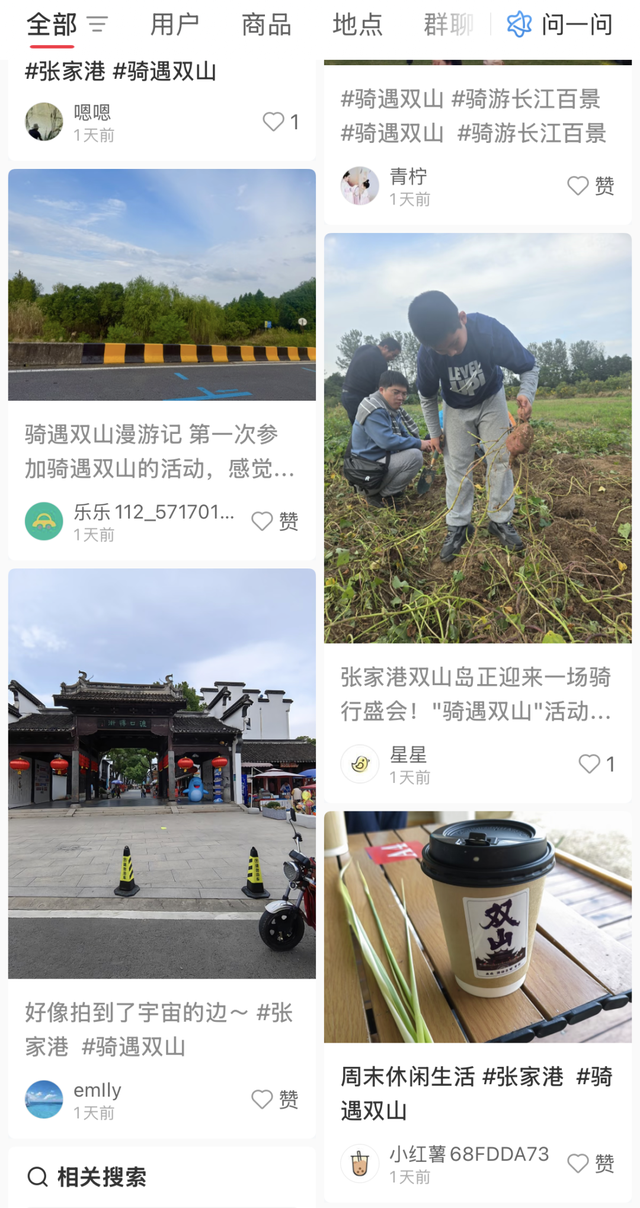Screen dimensions: 640x1208
Task: Switch to the 群聊 tab
Action: (448, 24)
